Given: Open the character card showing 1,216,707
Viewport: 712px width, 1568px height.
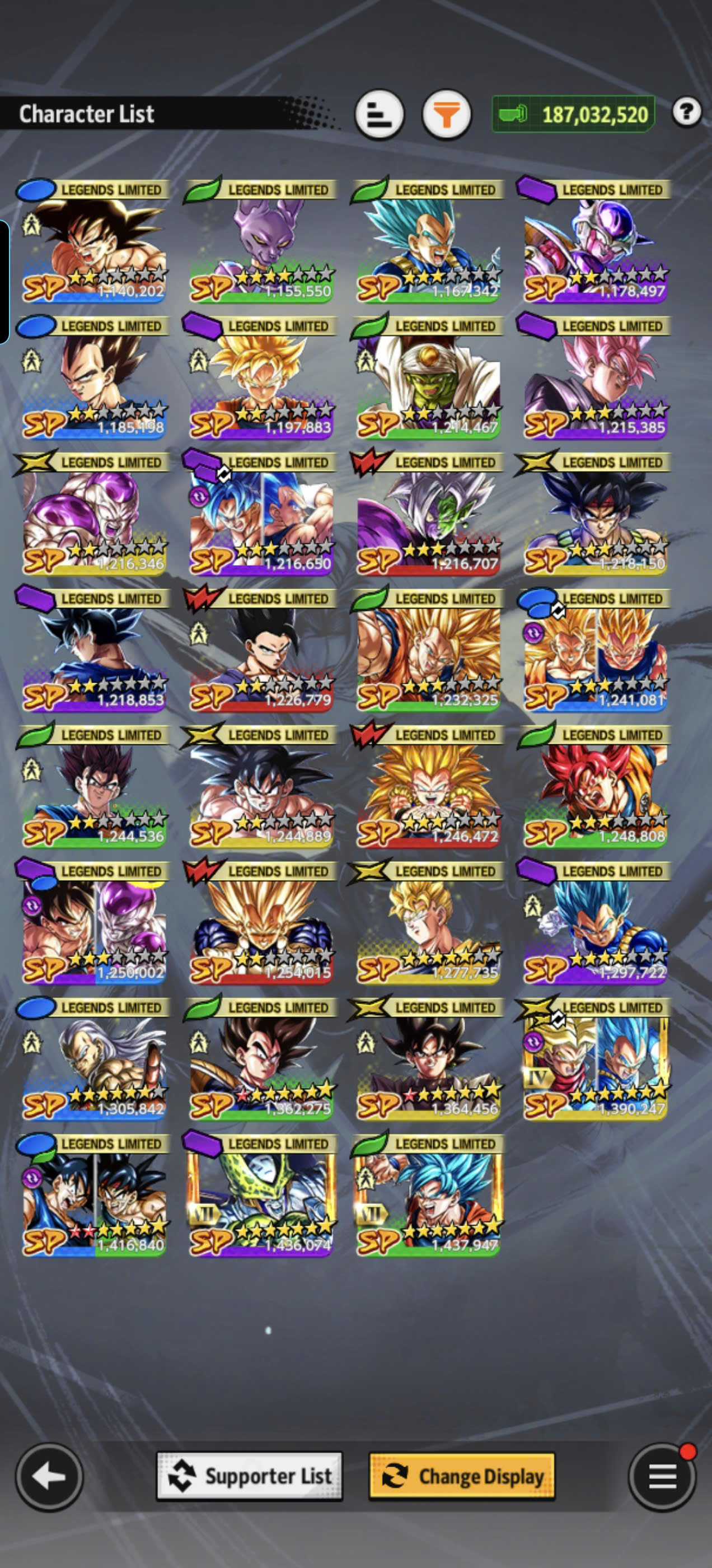Looking at the screenshot, I should 428,514.
